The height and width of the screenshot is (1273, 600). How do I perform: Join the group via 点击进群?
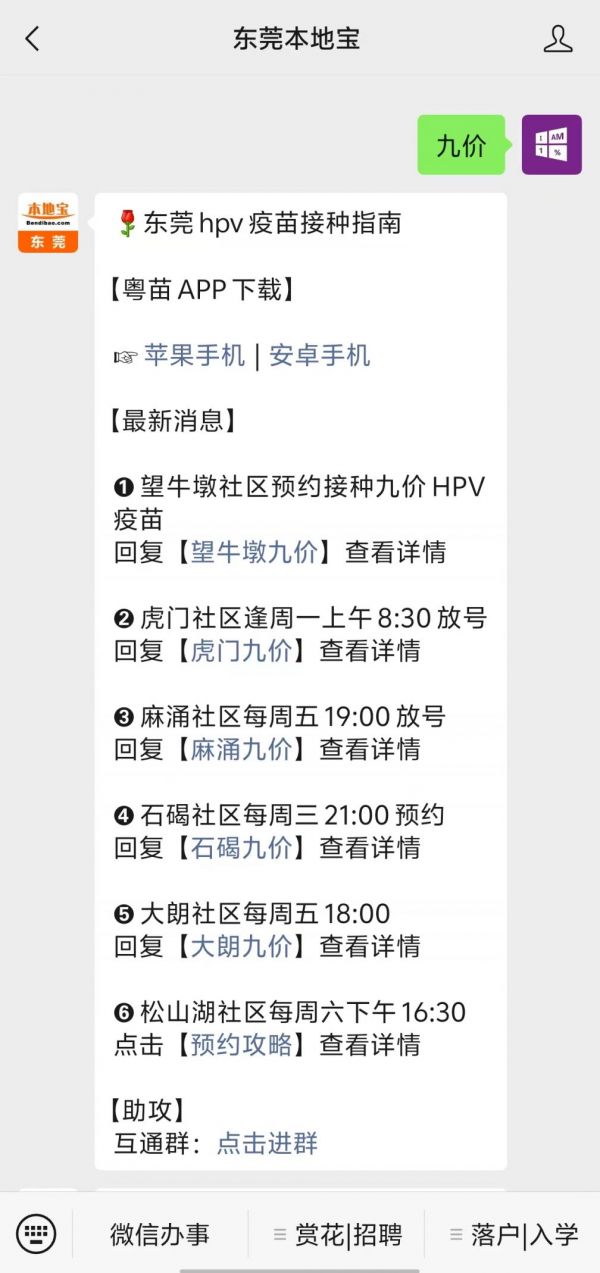pos(267,1143)
